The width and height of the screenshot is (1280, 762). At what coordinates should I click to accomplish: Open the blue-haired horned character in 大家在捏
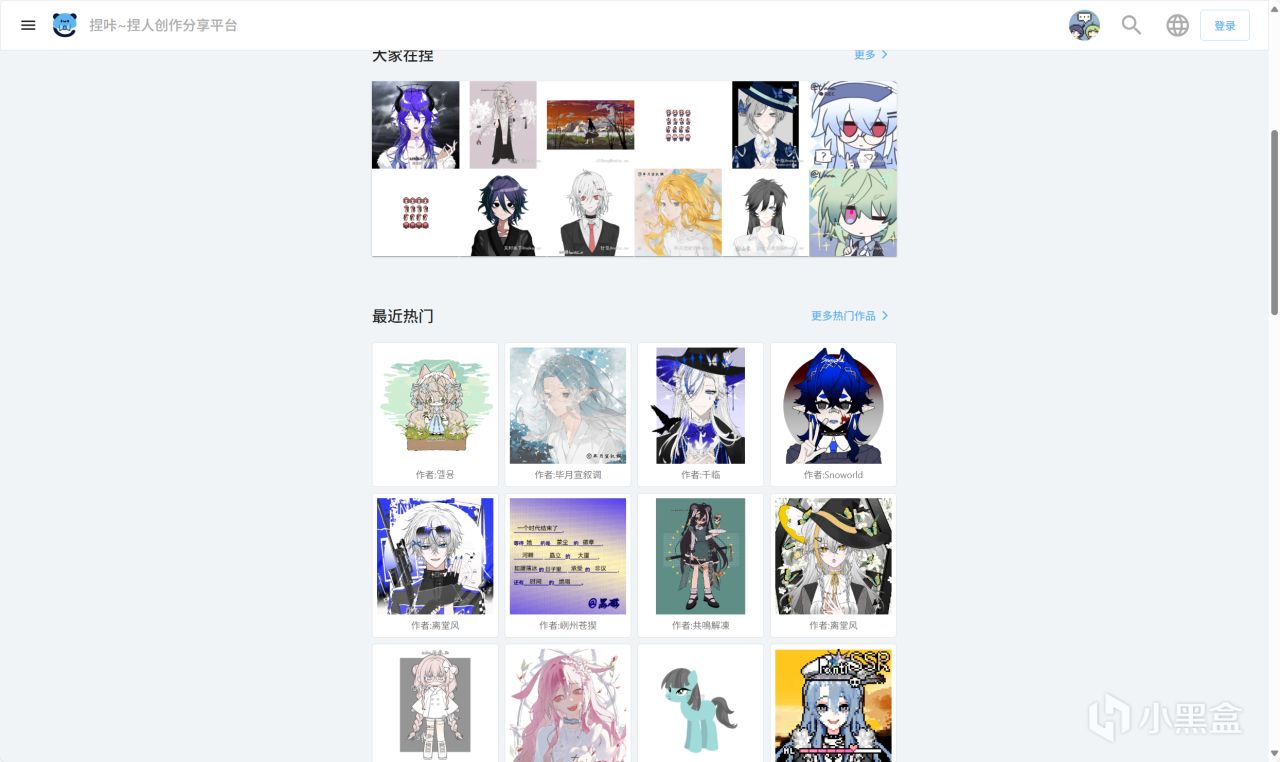pos(415,125)
